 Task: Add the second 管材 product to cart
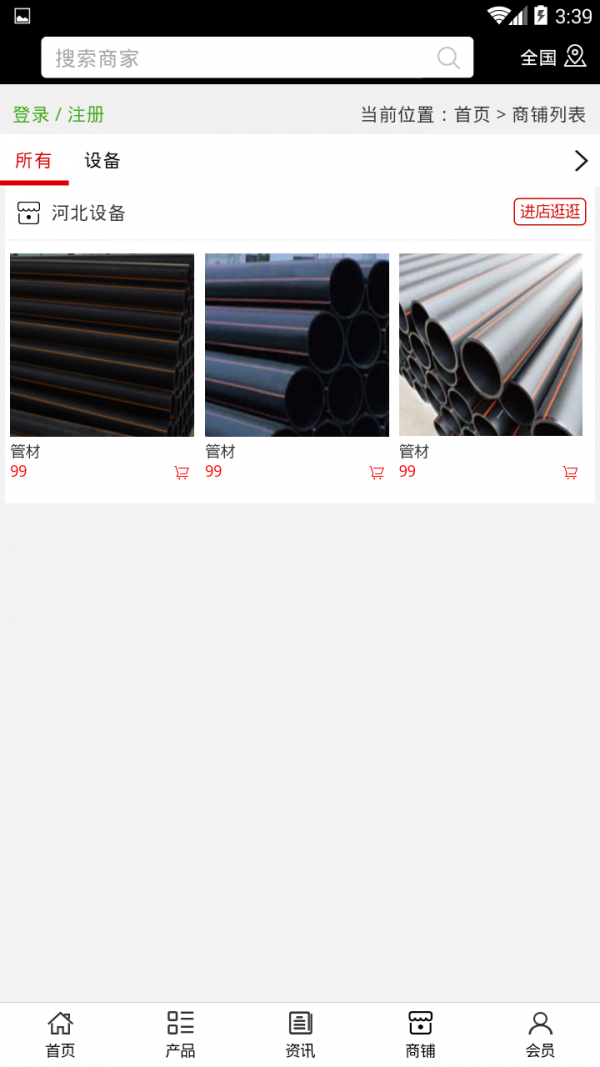(376, 473)
